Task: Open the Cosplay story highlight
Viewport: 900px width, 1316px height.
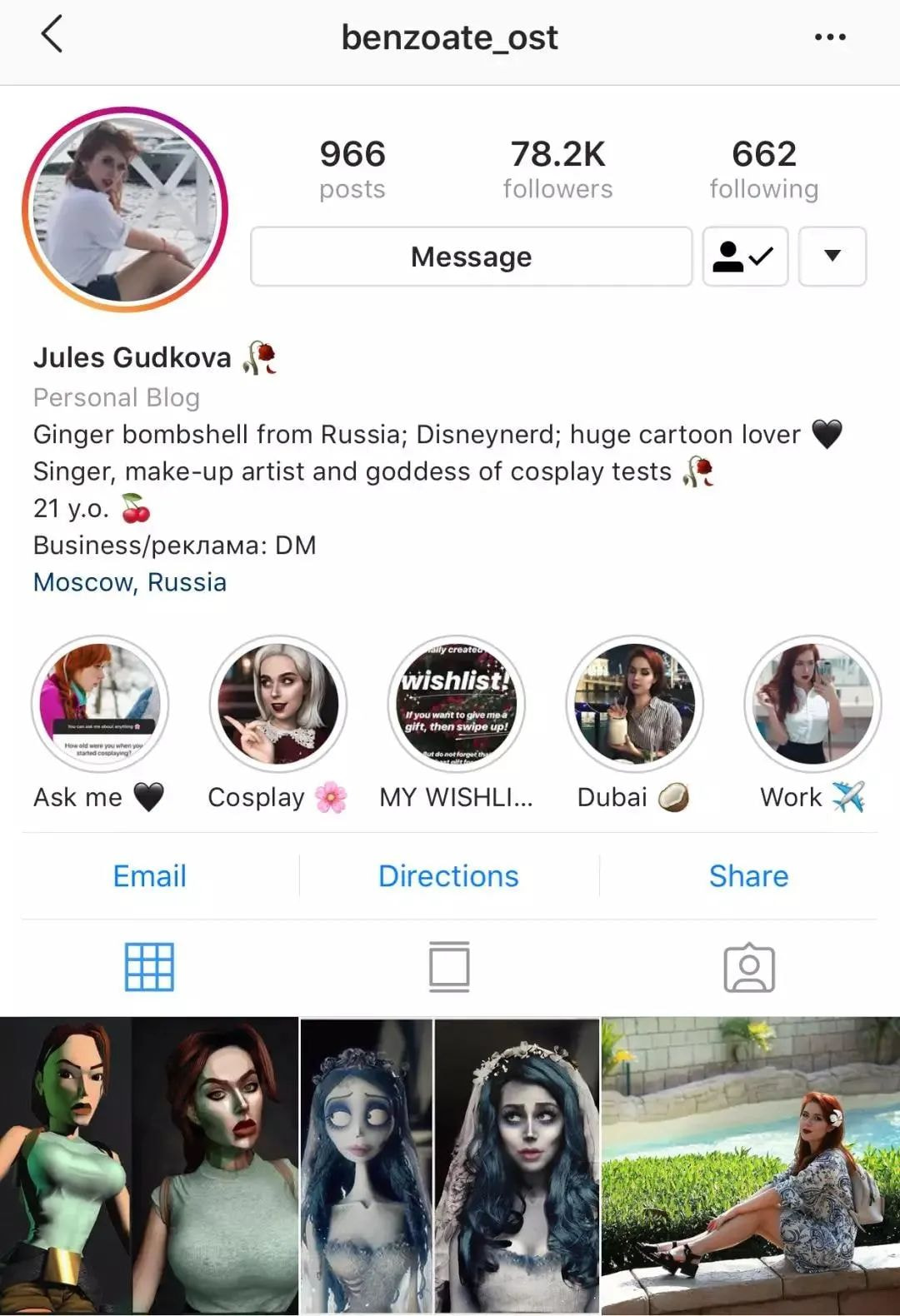Action: click(x=278, y=705)
